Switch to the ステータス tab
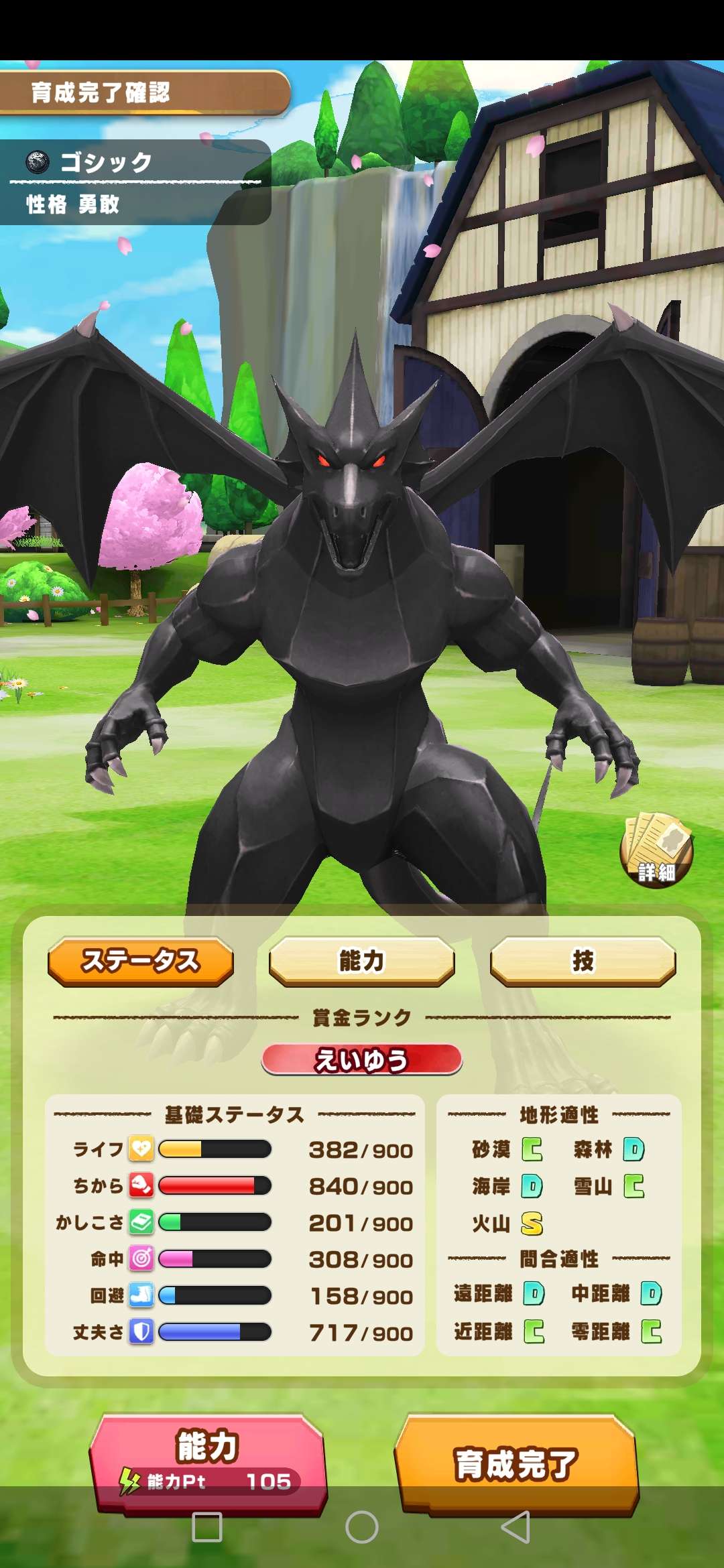Viewport: 724px width, 1568px height. [x=141, y=962]
